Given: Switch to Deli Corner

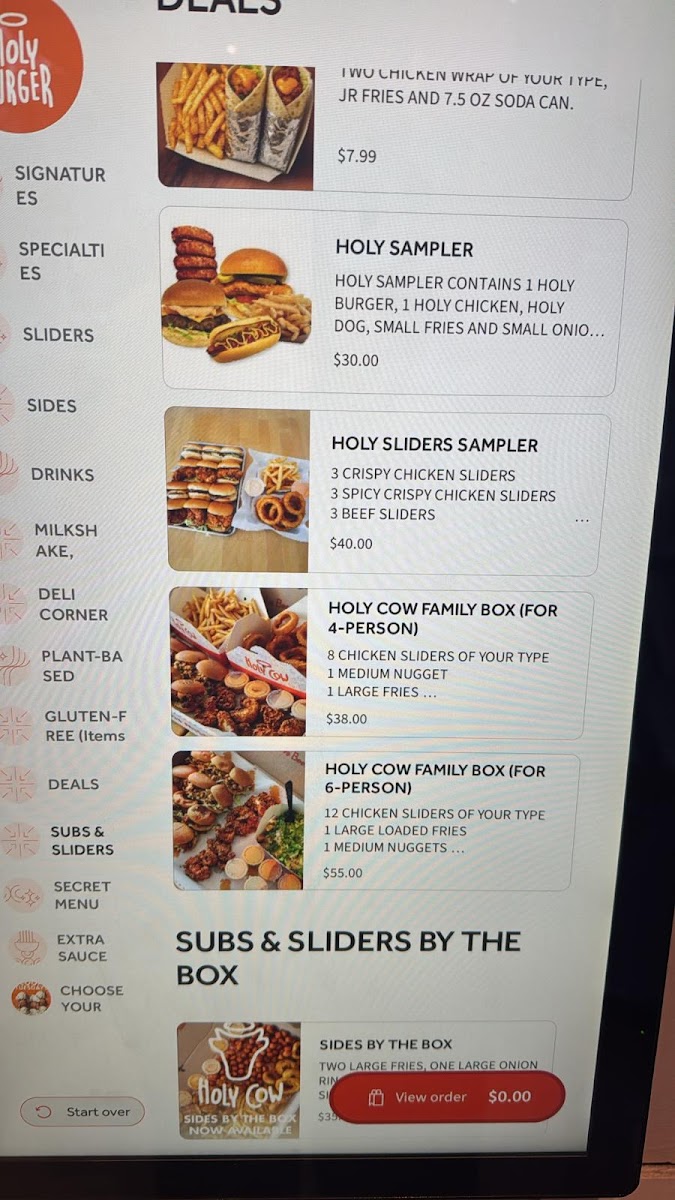Looking at the screenshot, I should [72, 604].
